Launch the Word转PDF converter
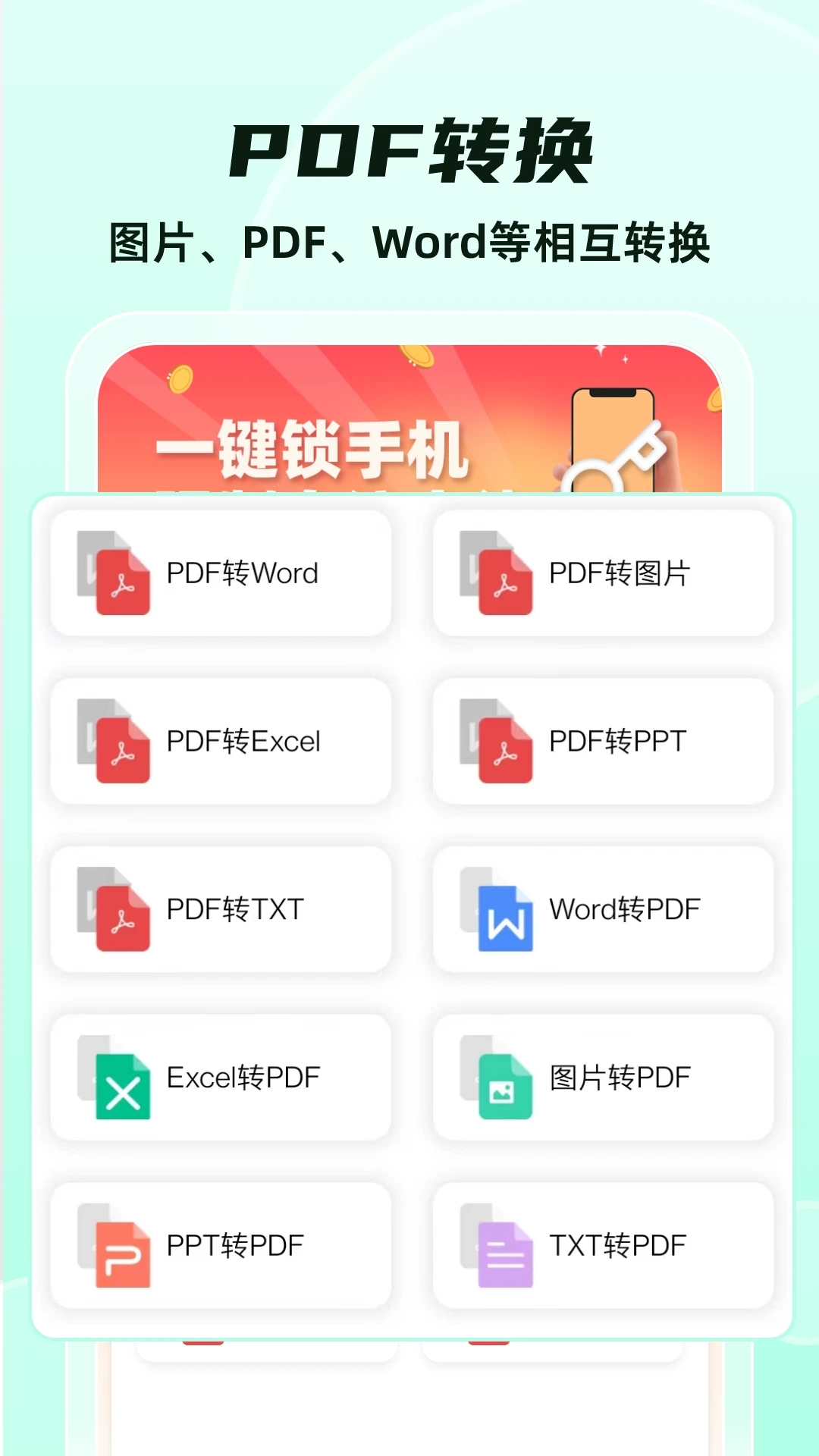The height and width of the screenshot is (1456, 819). pyautogui.click(x=604, y=908)
